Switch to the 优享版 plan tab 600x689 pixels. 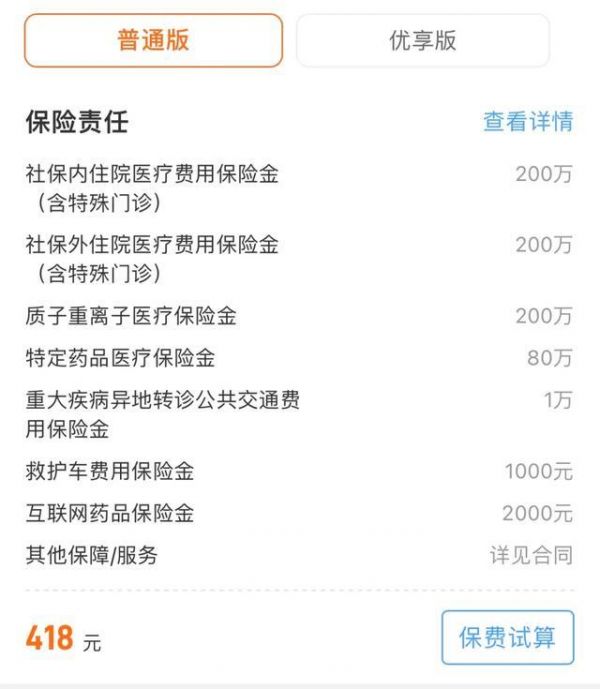422,41
